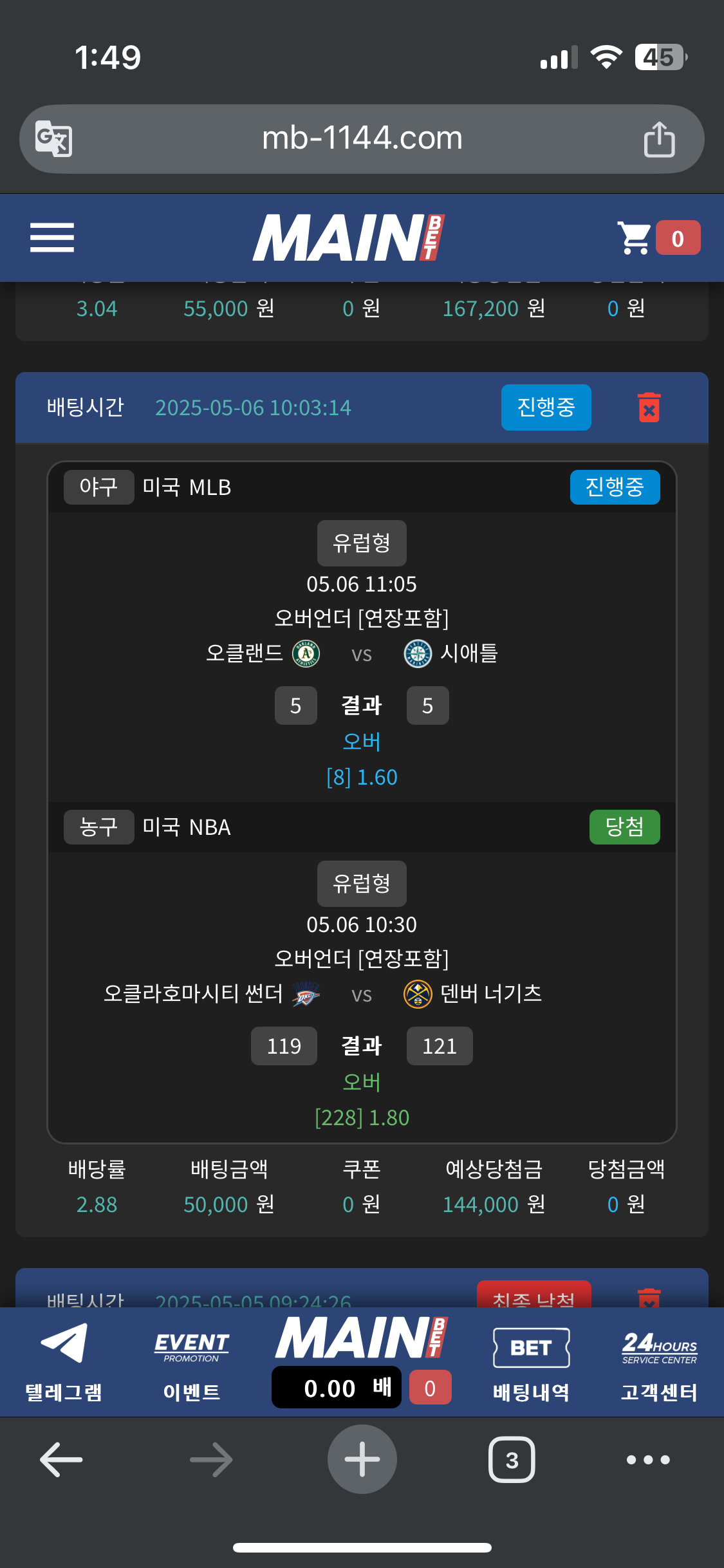Open the hamburger menu
Image resolution: width=724 pixels, height=1568 pixels.
coord(52,238)
